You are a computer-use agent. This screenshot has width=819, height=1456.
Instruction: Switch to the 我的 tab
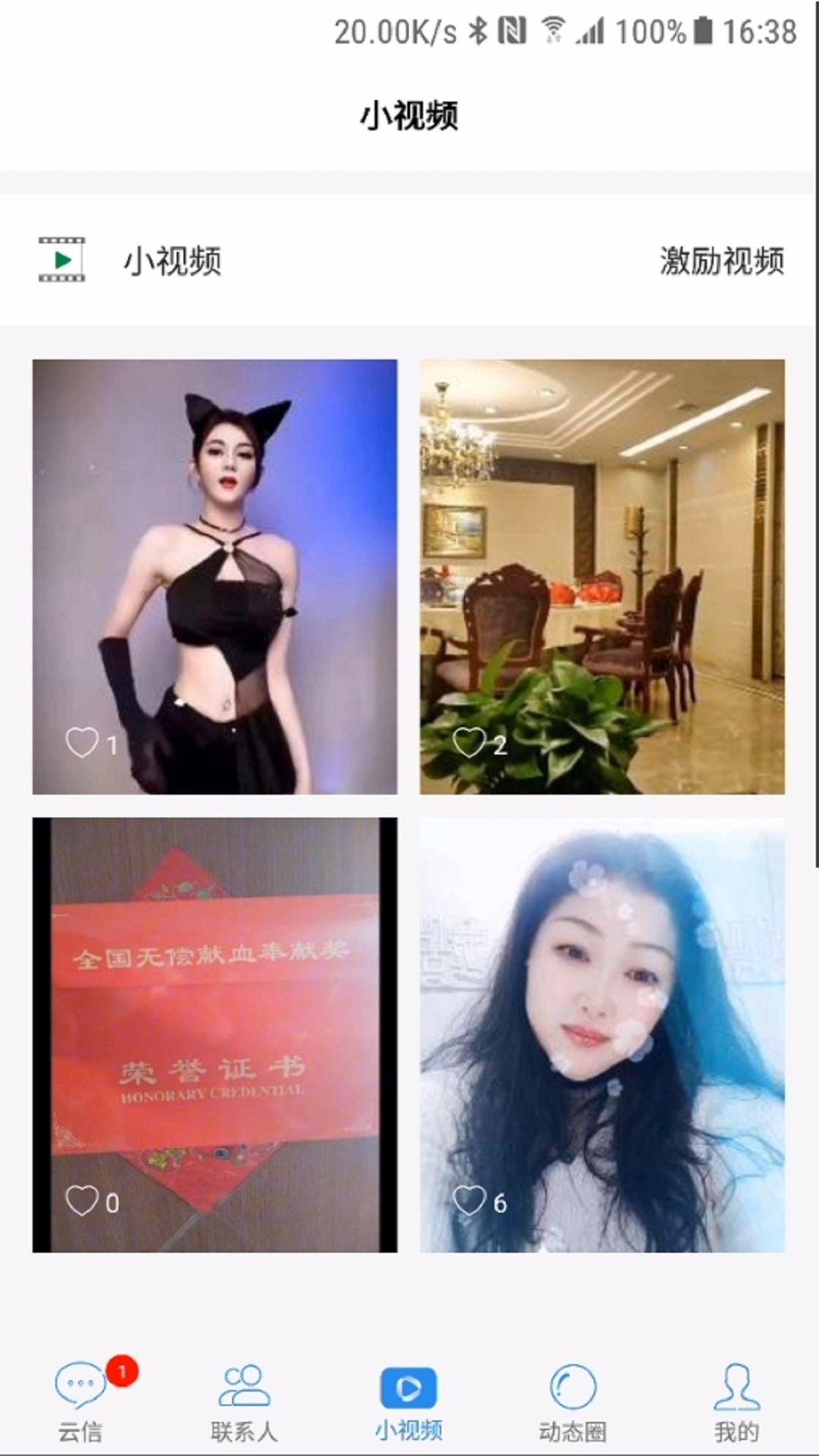(736, 1403)
